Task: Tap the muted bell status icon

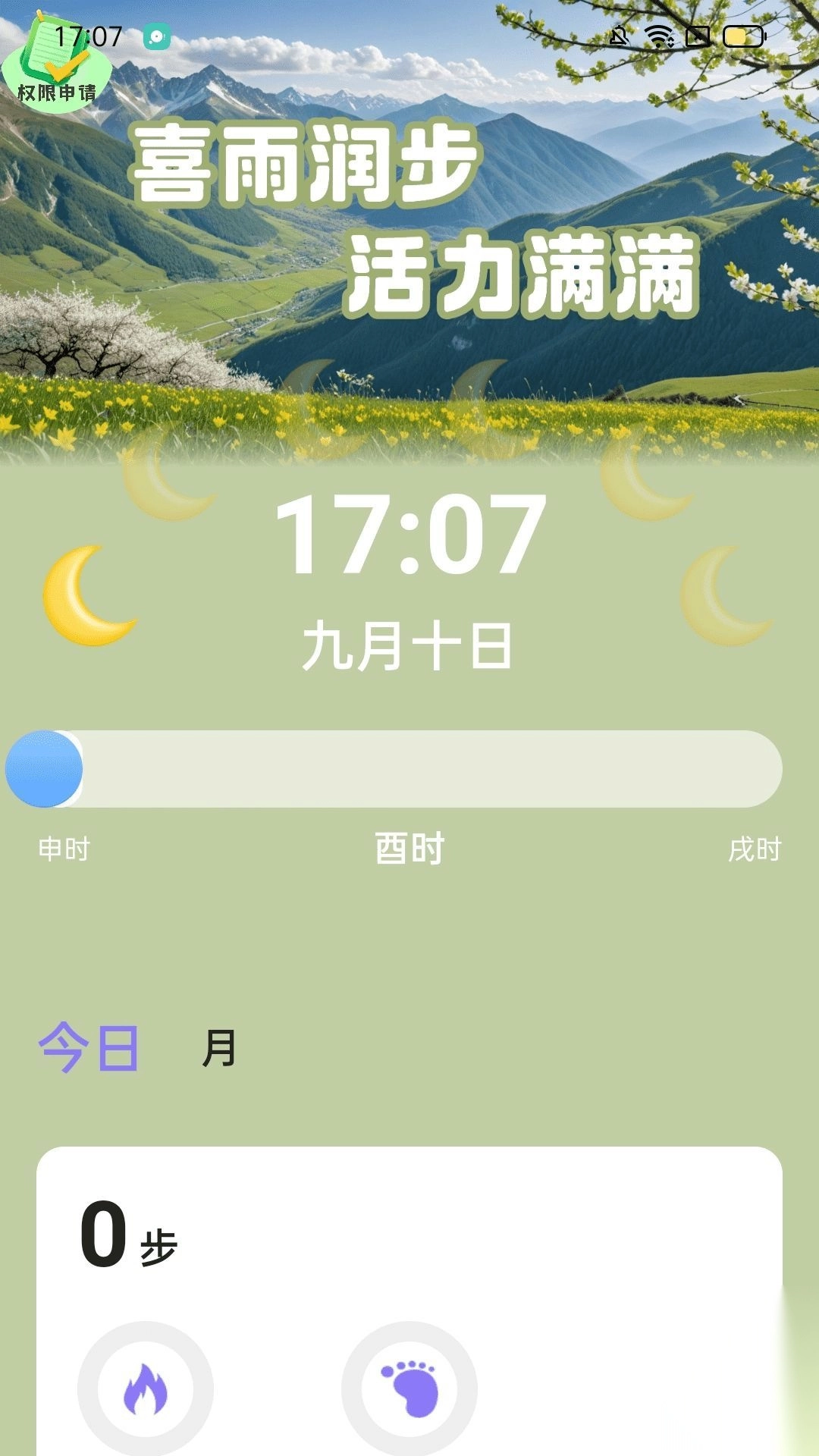Action: pos(620,36)
